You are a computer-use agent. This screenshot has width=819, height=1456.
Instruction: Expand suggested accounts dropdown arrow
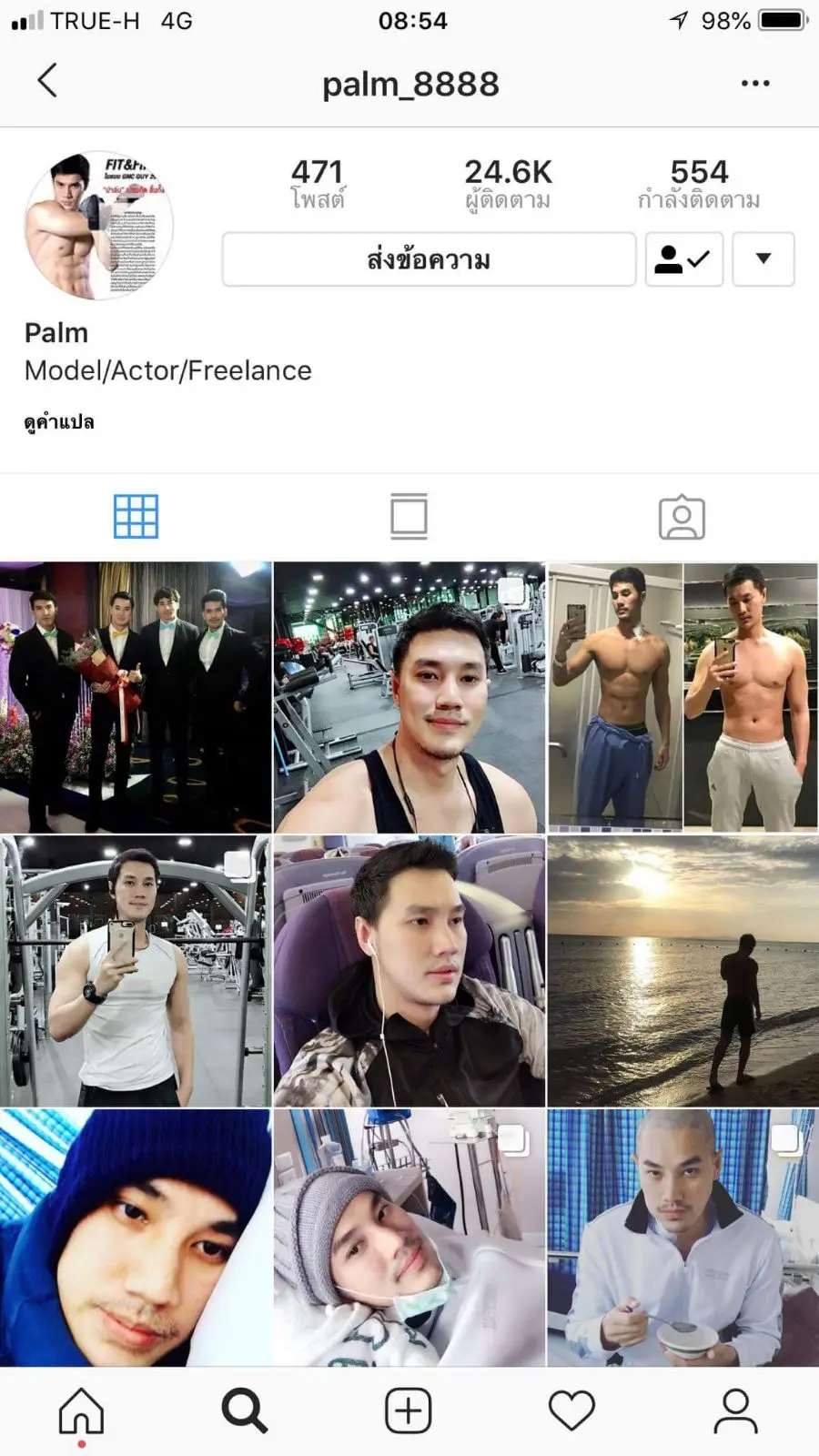[763, 259]
